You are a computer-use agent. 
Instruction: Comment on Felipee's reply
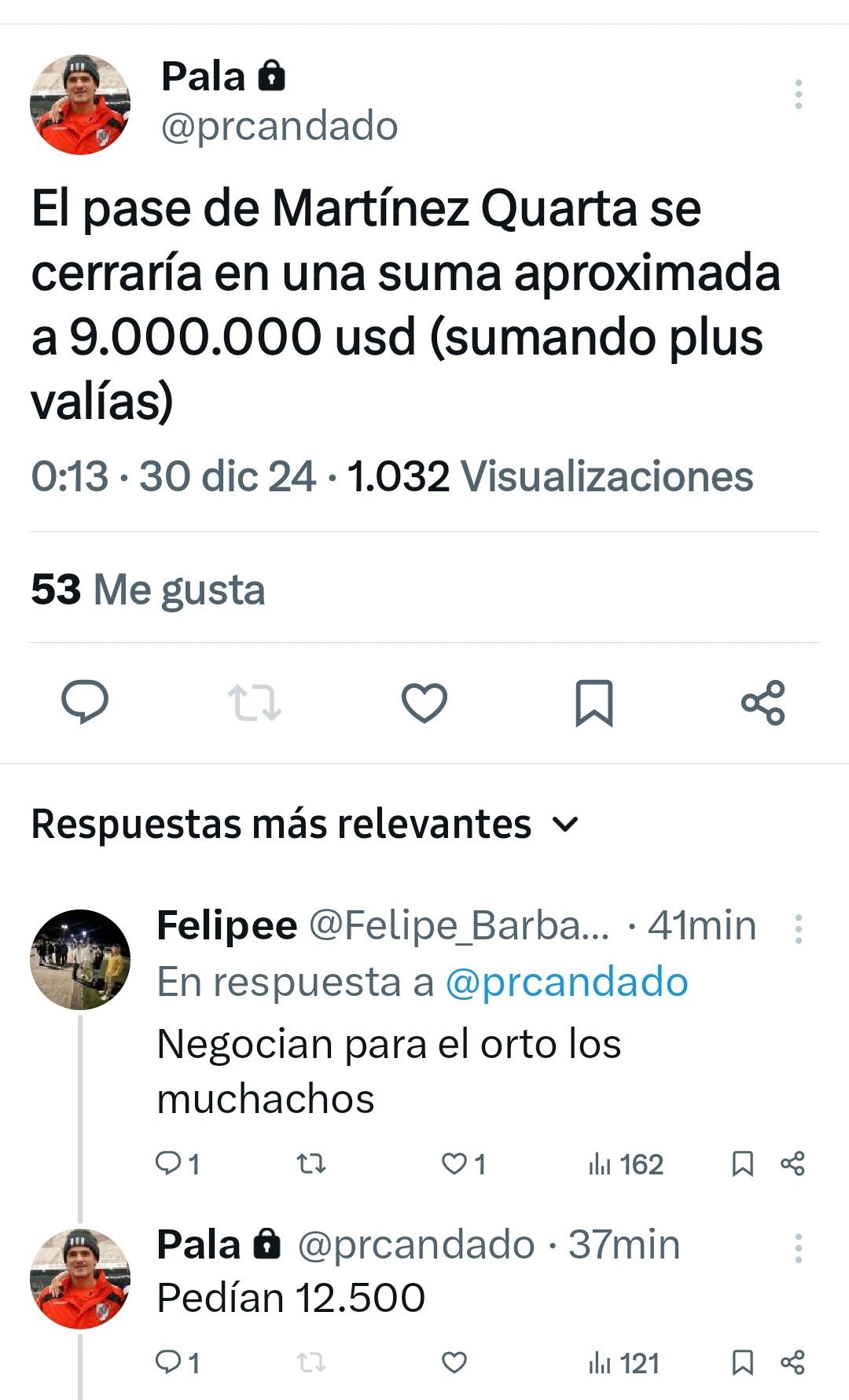(x=178, y=1163)
